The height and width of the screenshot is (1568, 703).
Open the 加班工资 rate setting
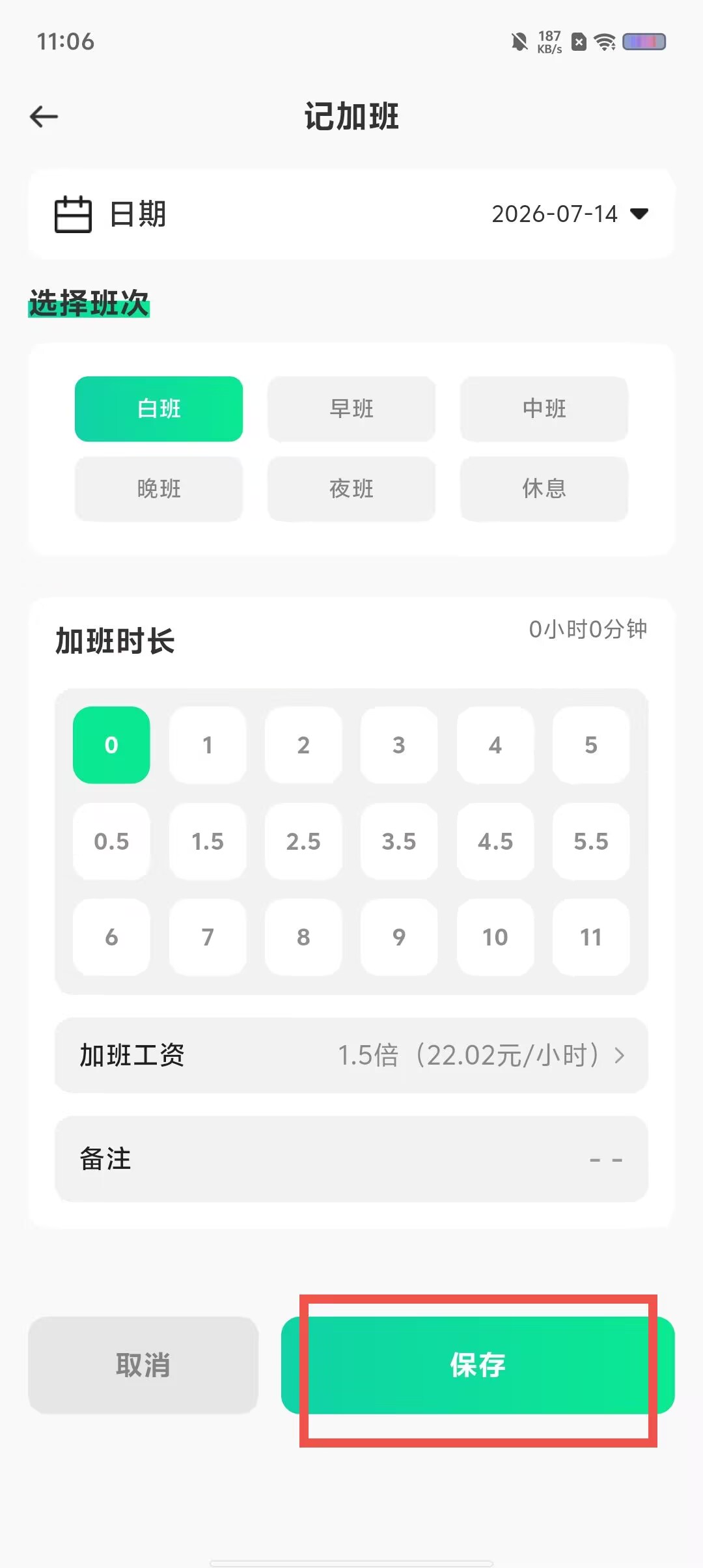tap(351, 1056)
